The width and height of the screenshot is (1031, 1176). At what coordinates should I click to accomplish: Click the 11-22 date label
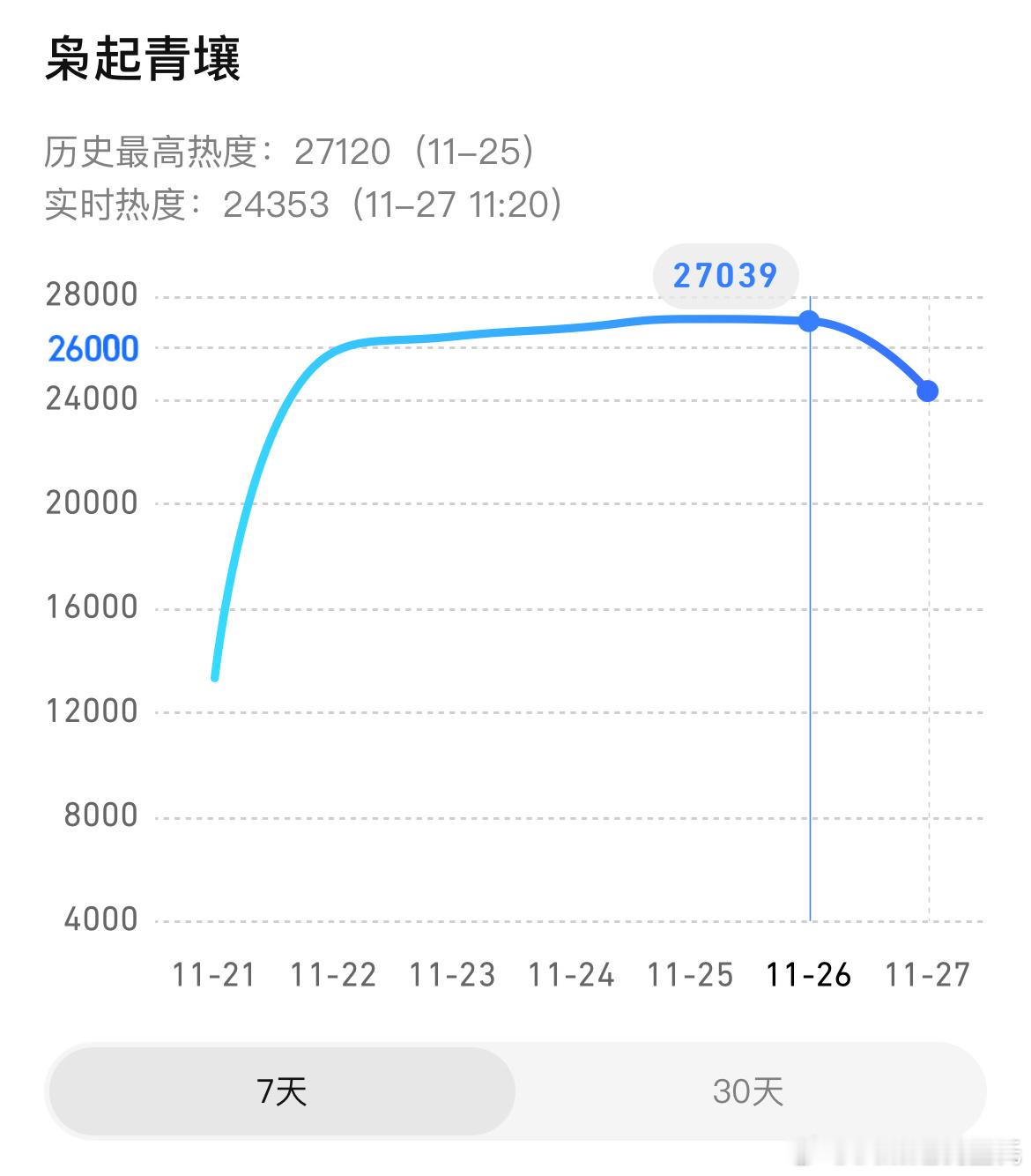pyautogui.click(x=333, y=976)
